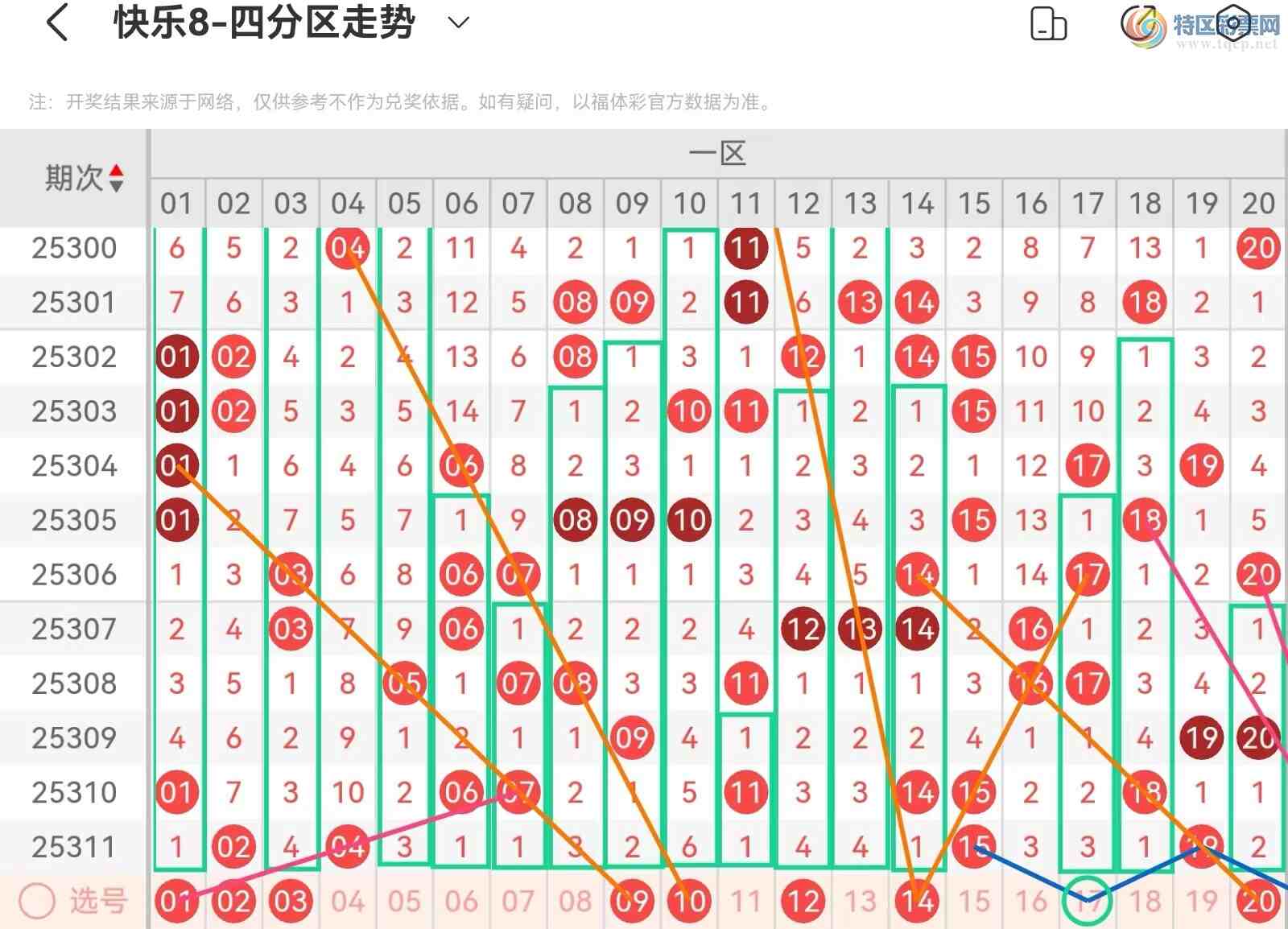Deselect number 14 in the 选号 row
Viewport: 1288px width, 929px height.
point(917,901)
